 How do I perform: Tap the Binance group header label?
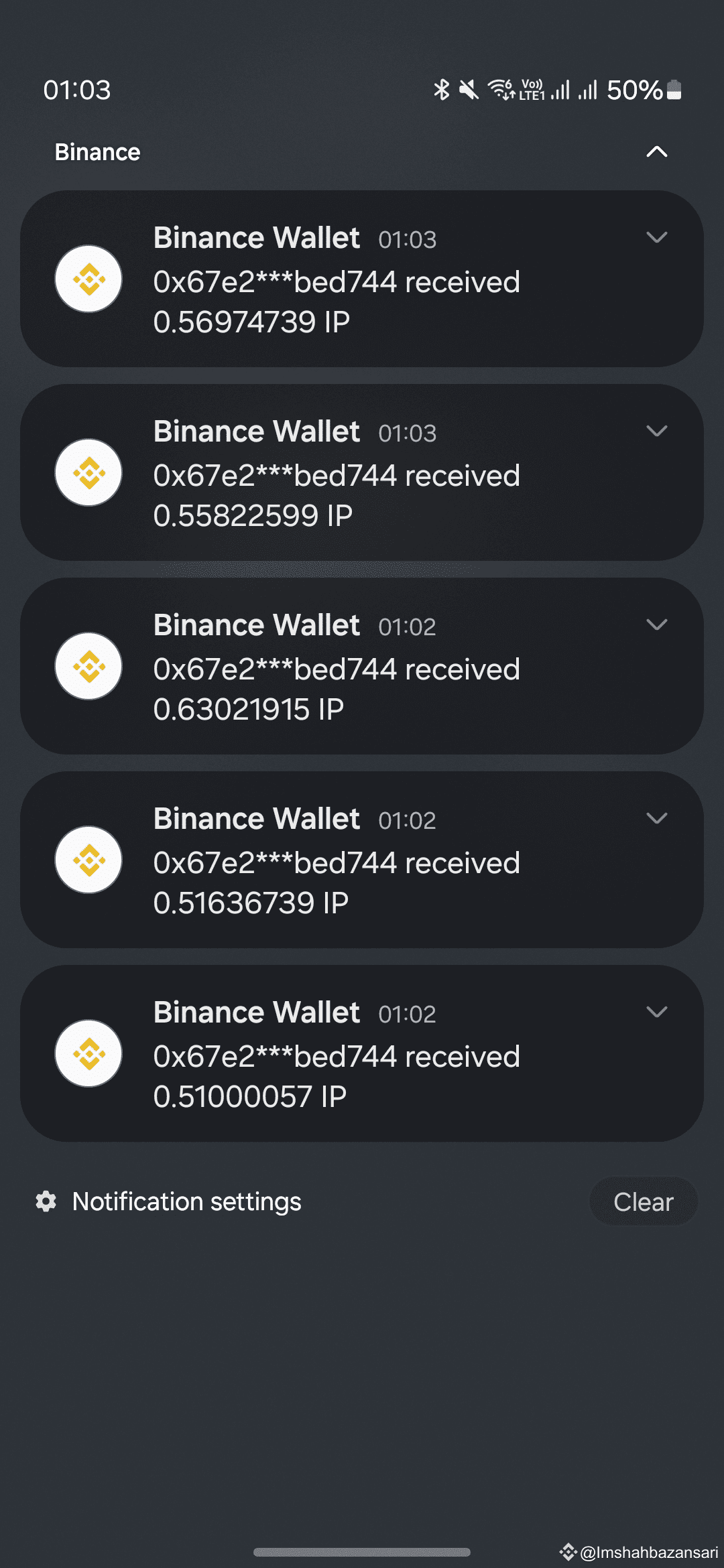point(97,152)
